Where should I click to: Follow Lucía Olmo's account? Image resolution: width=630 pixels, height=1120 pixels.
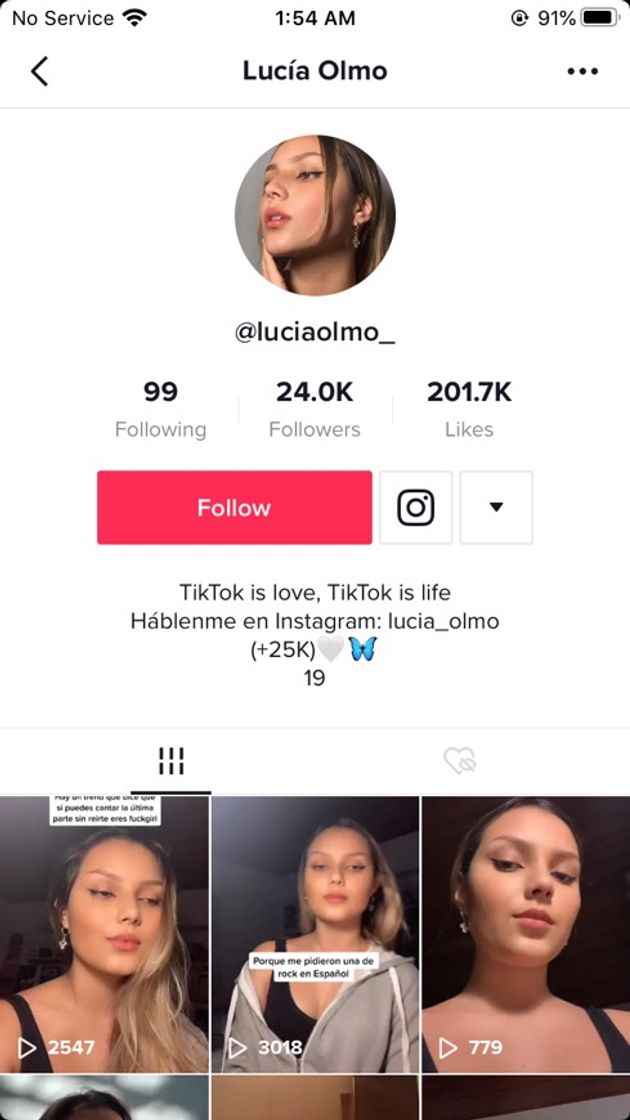pos(234,508)
